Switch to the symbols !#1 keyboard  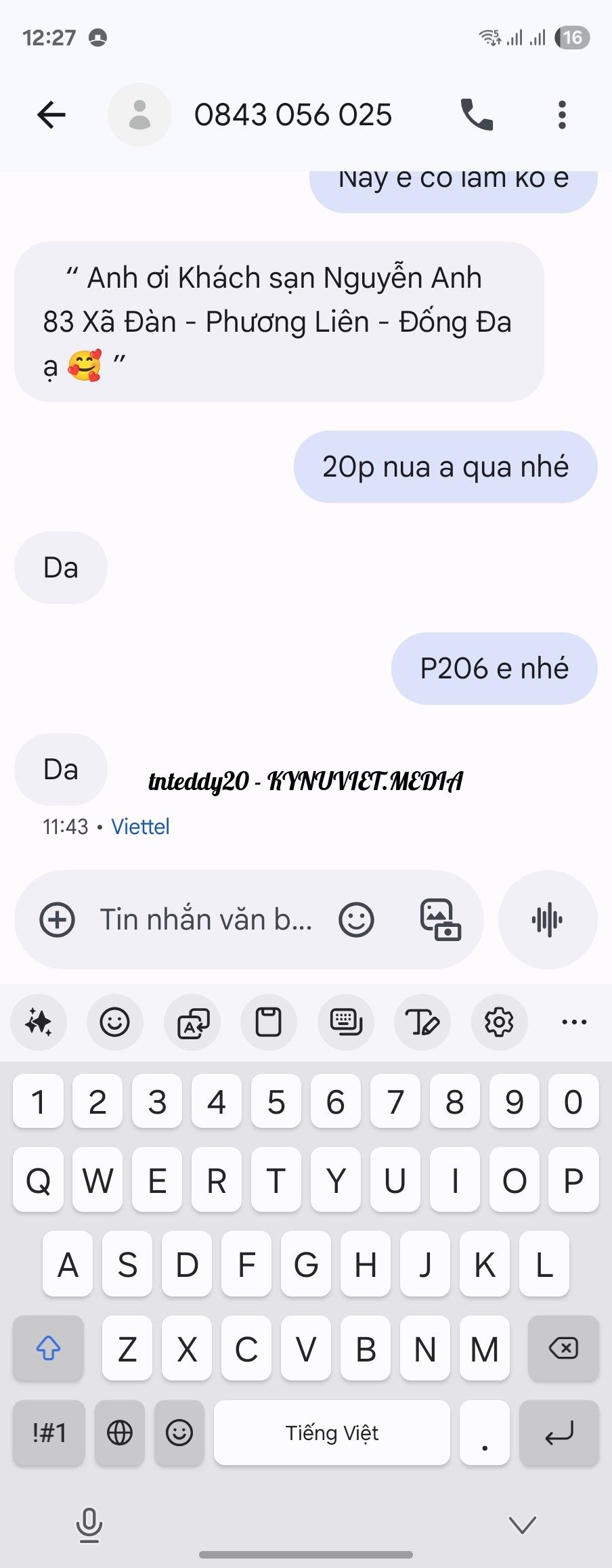click(49, 1433)
